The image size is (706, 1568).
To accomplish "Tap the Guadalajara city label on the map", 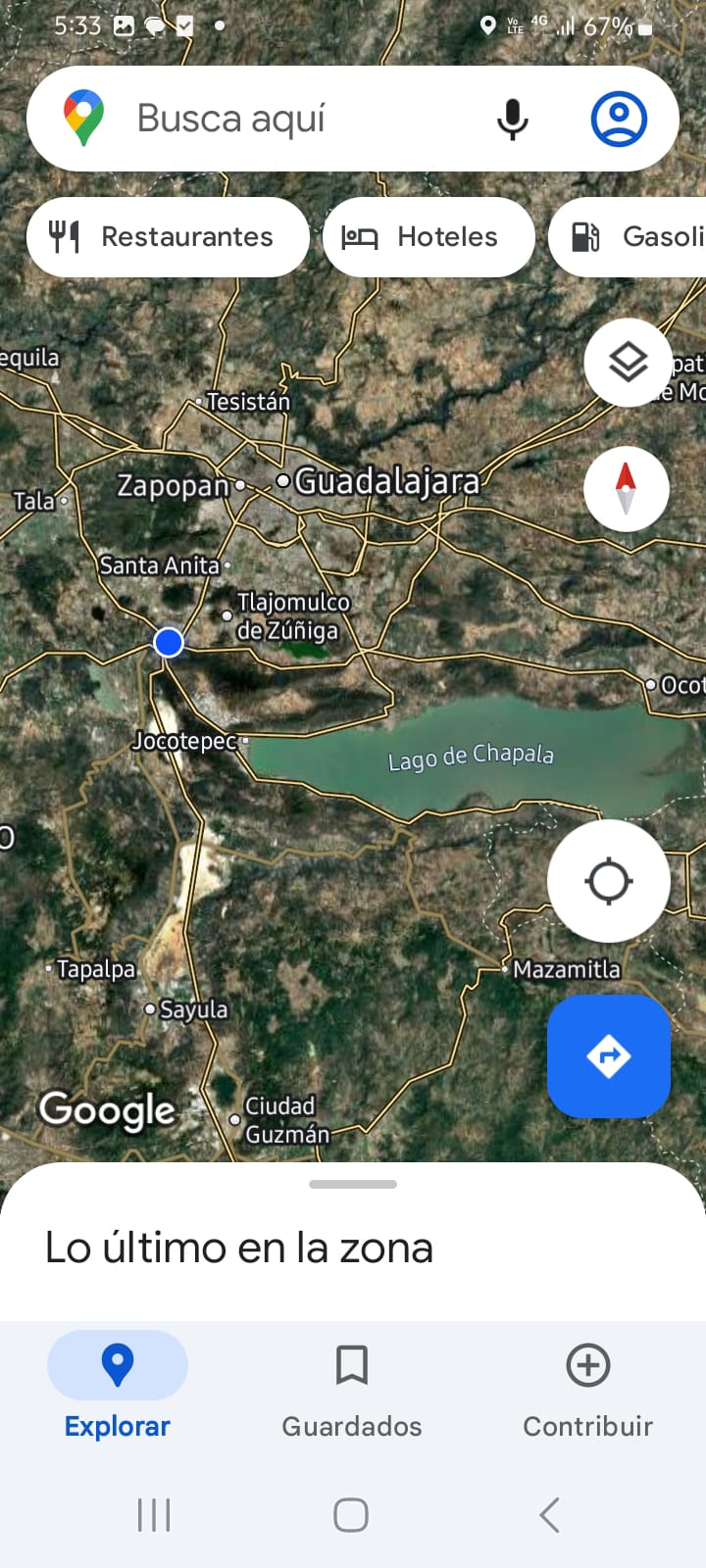I will tap(386, 481).
